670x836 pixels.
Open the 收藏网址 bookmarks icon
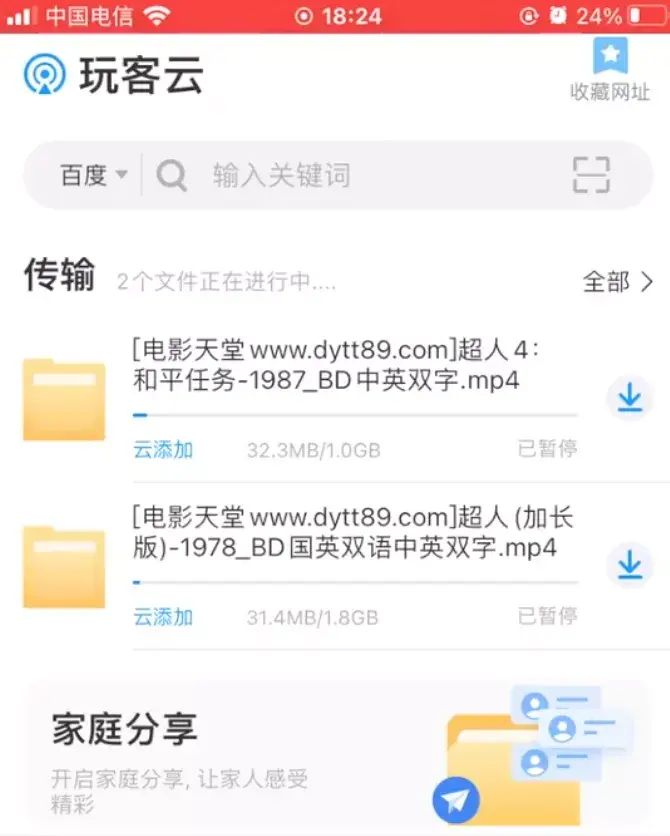610,68
